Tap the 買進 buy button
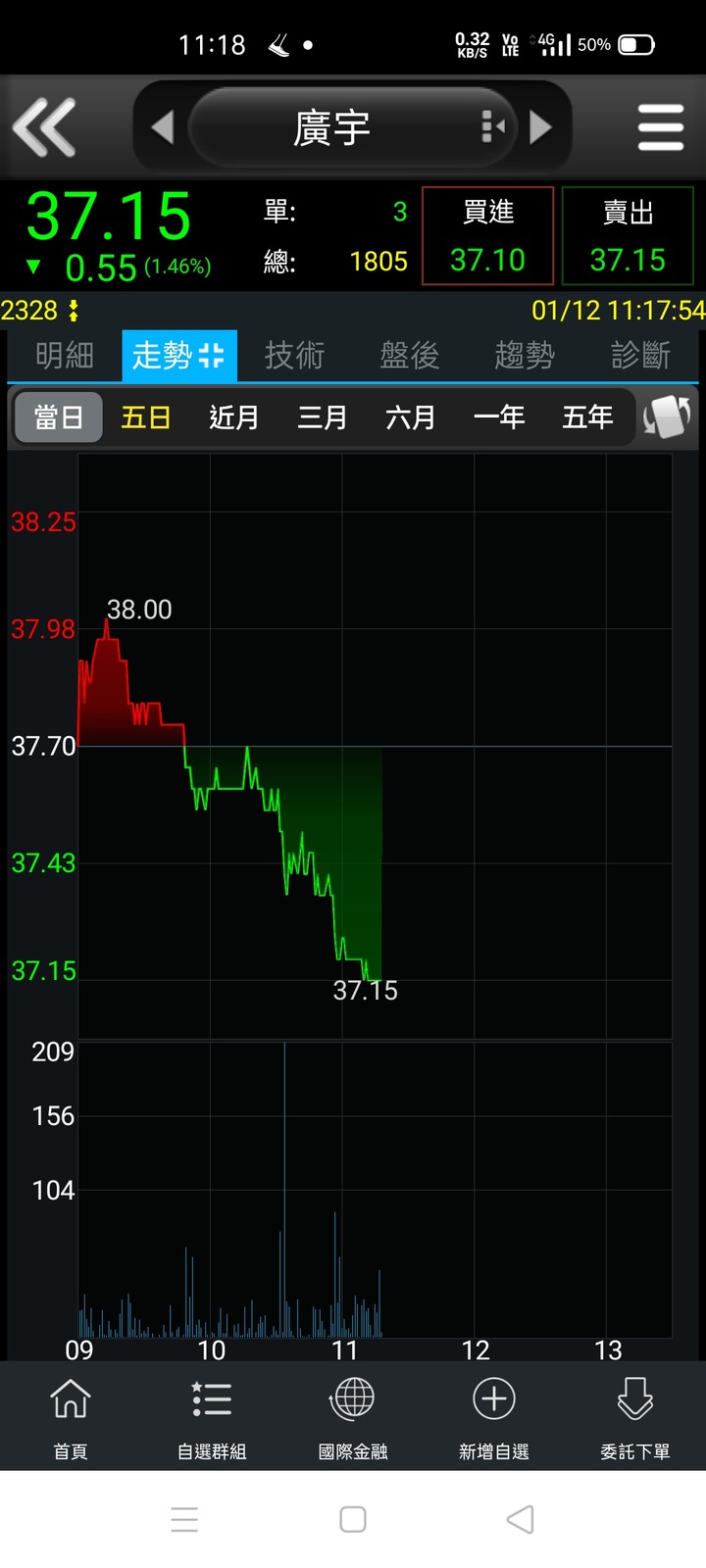 tap(487, 236)
